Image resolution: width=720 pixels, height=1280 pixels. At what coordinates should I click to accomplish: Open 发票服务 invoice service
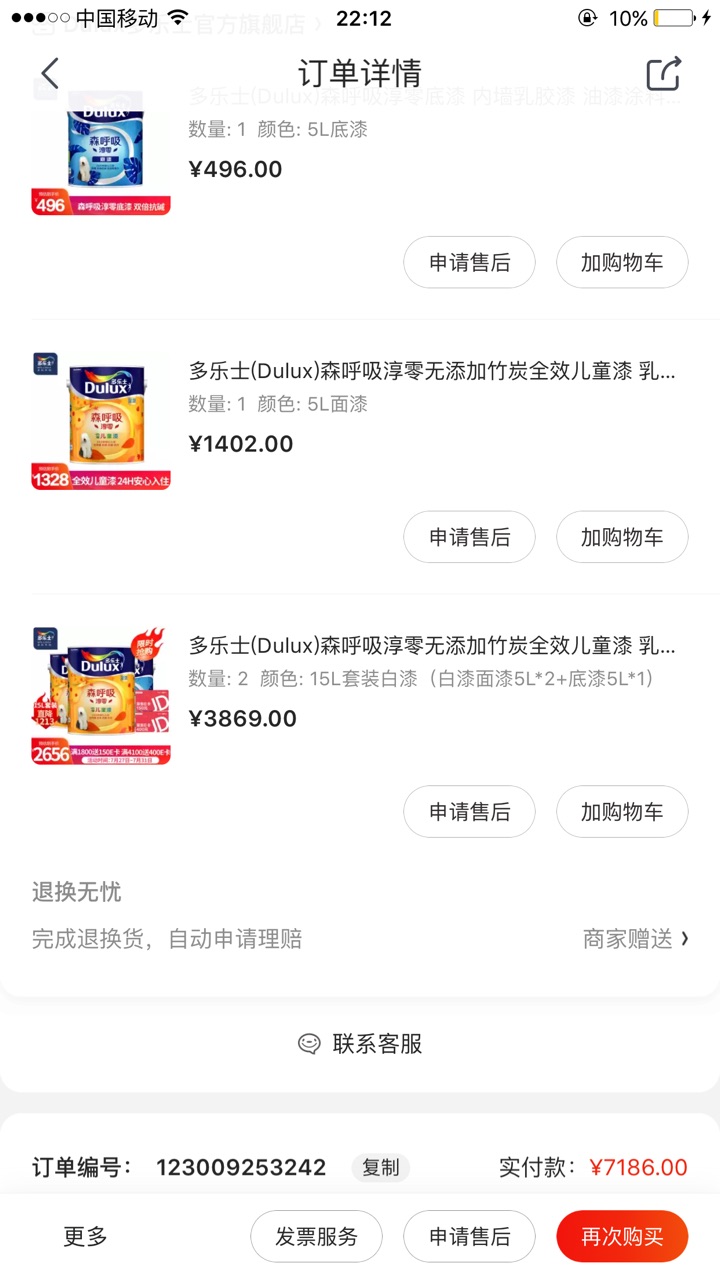tap(316, 1236)
